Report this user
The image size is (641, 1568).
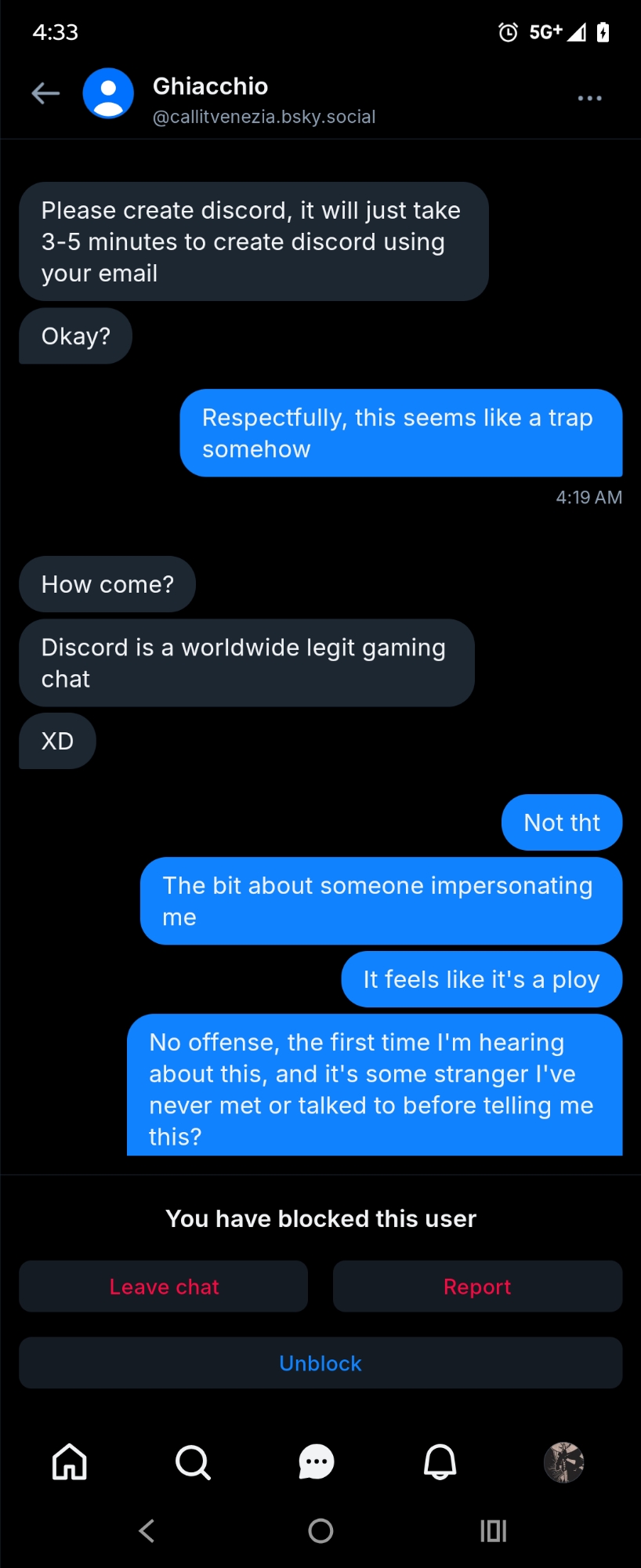click(477, 1287)
